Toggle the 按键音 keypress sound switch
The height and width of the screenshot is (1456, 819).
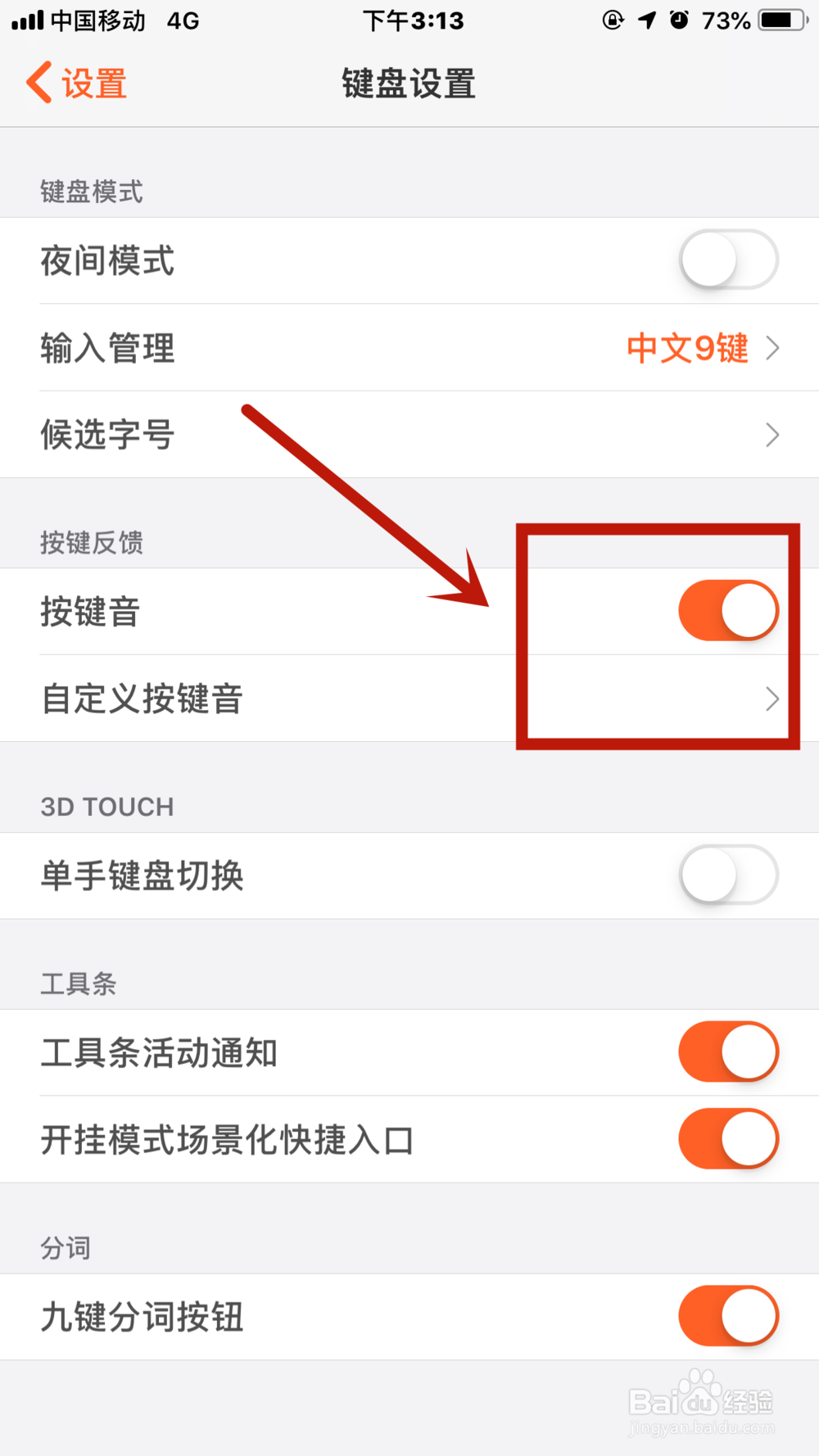point(727,609)
